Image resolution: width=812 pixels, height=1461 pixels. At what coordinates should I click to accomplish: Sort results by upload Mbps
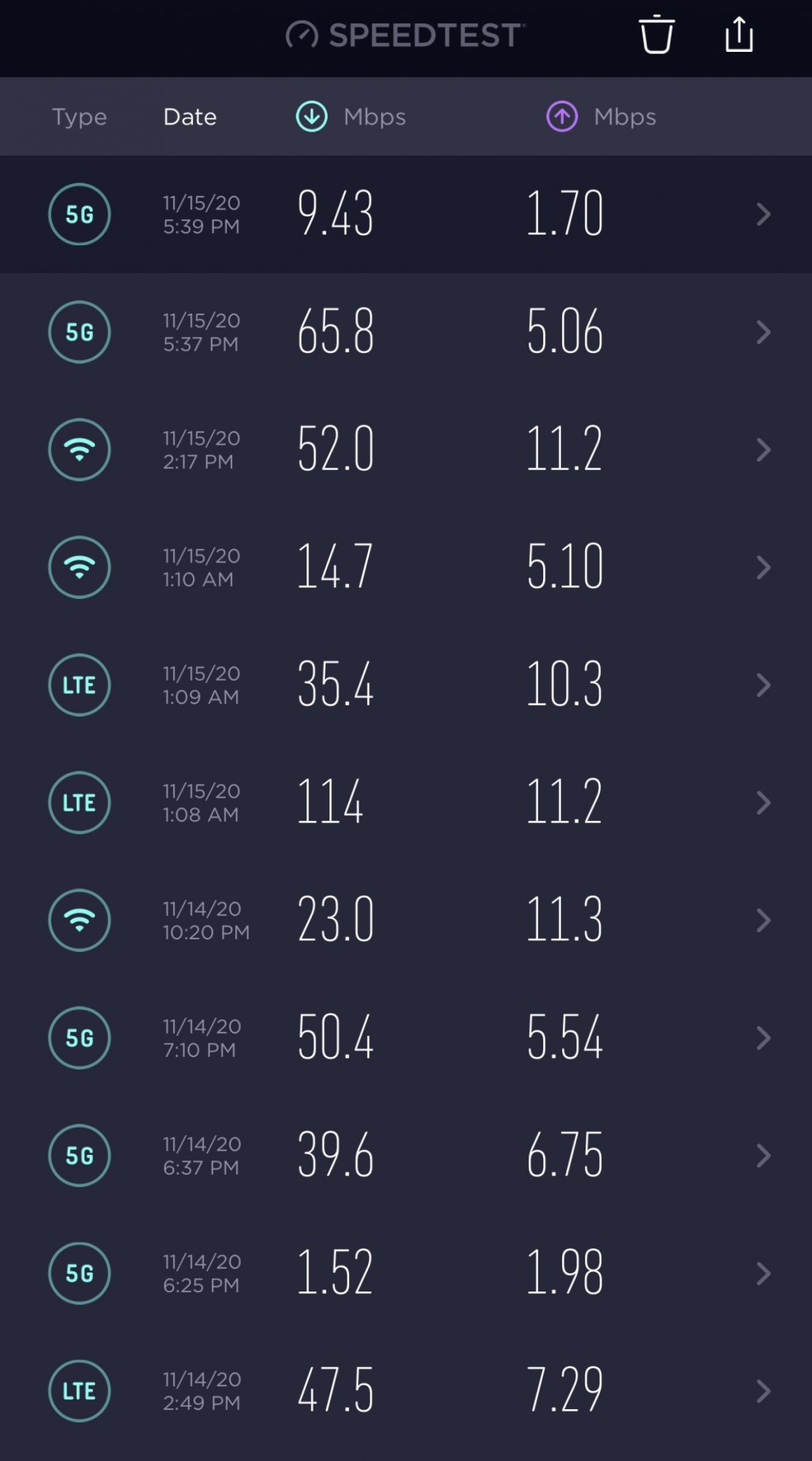(602, 117)
